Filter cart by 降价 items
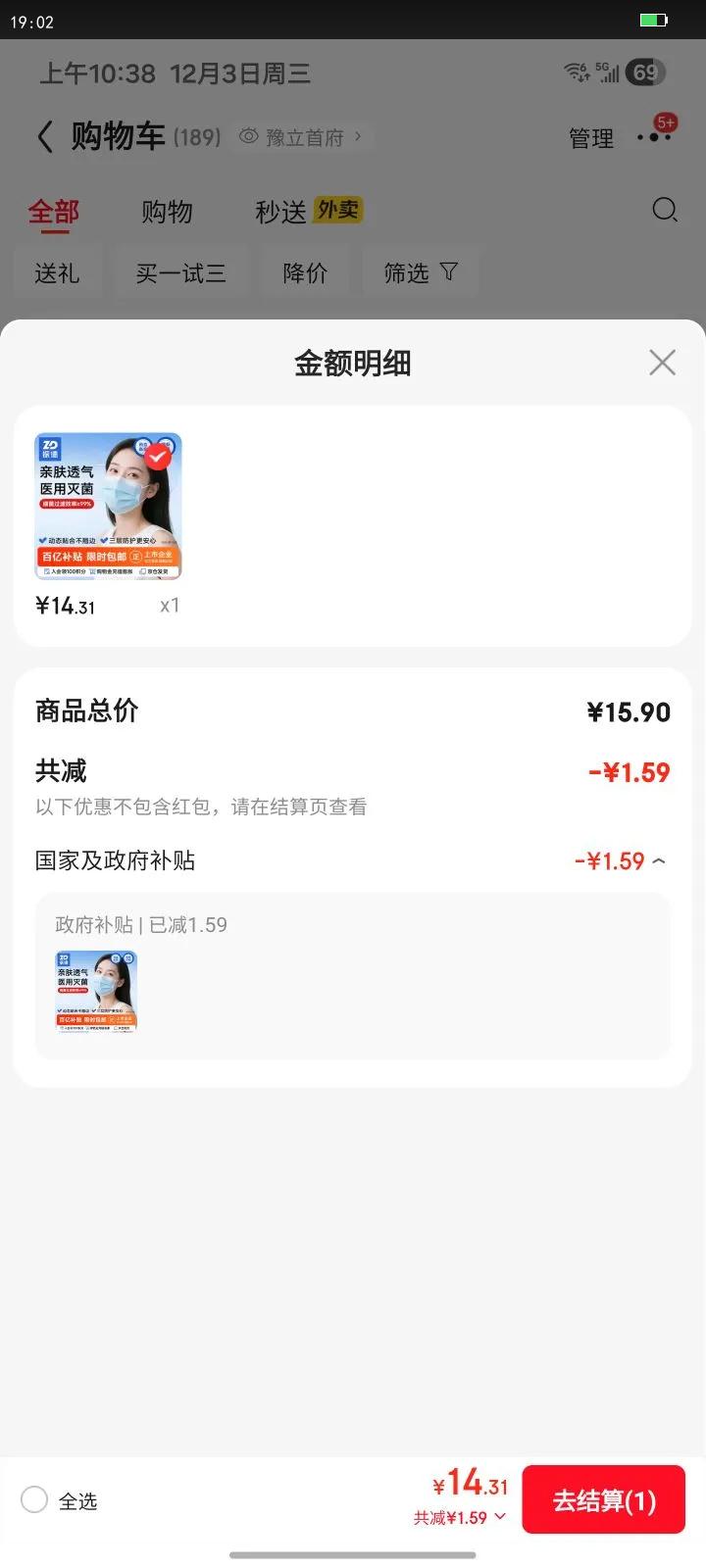 305,273
